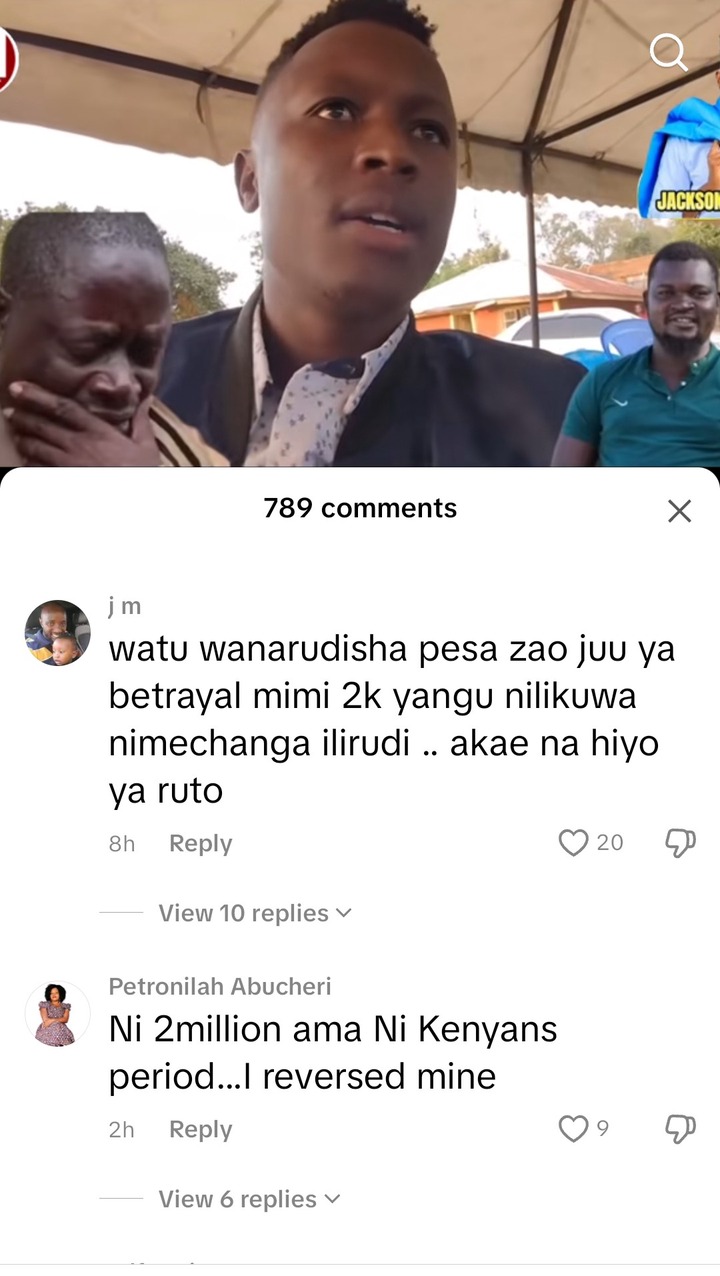Close the comments panel
Image resolution: width=720 pixels, height=1276 pixels.
(679, 512)
